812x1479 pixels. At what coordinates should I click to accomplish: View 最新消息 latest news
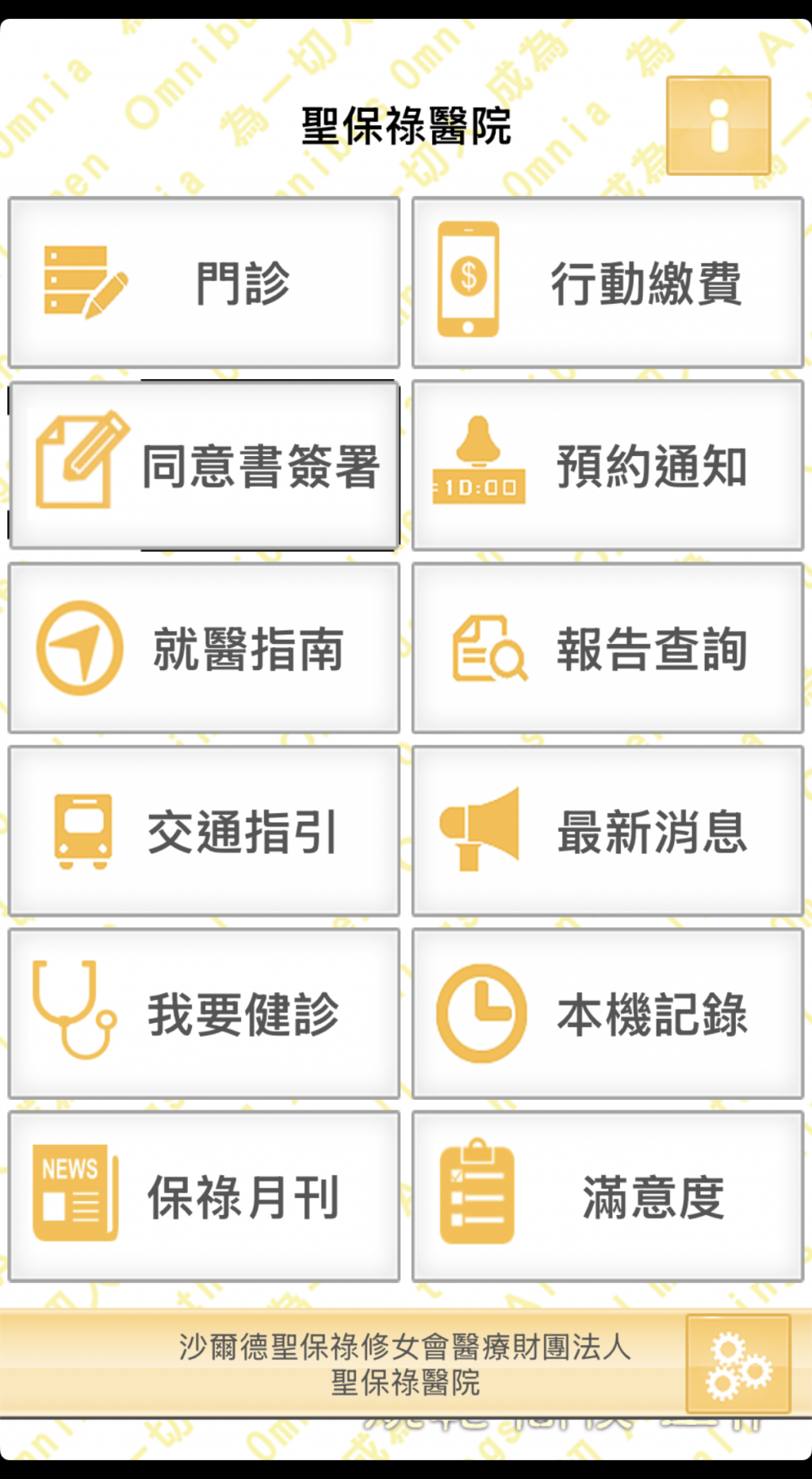608,831
